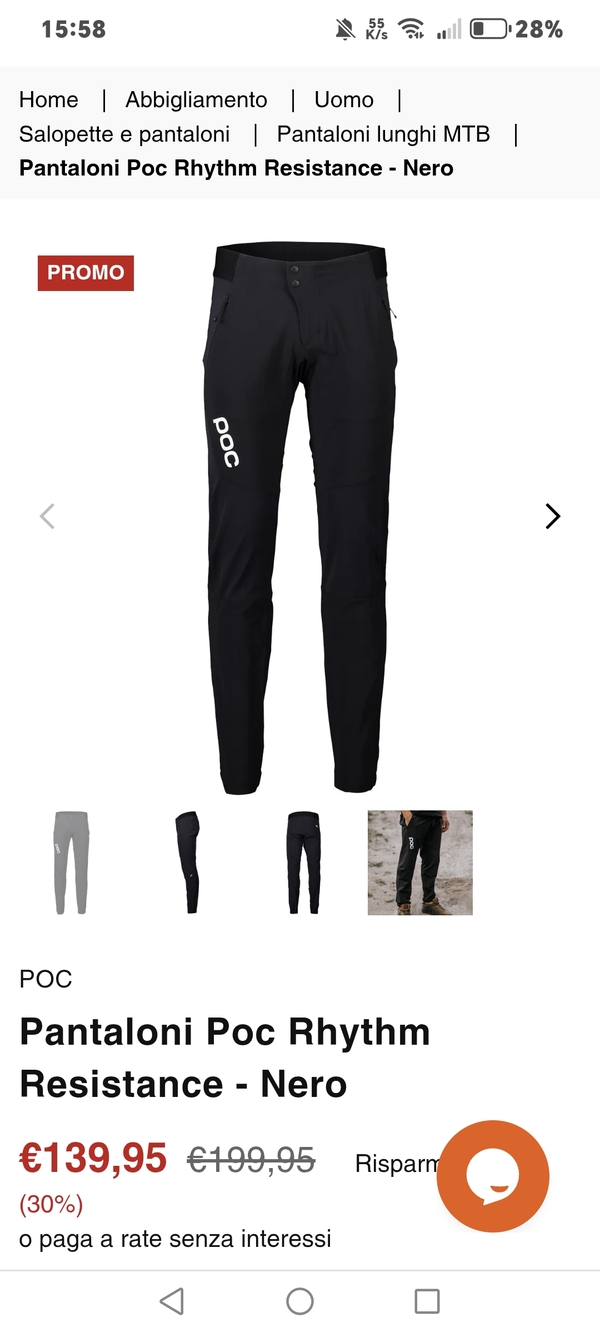Select the side view pants thumbnail
This screenshot has height=1333, width=600.
coord(187,862)
